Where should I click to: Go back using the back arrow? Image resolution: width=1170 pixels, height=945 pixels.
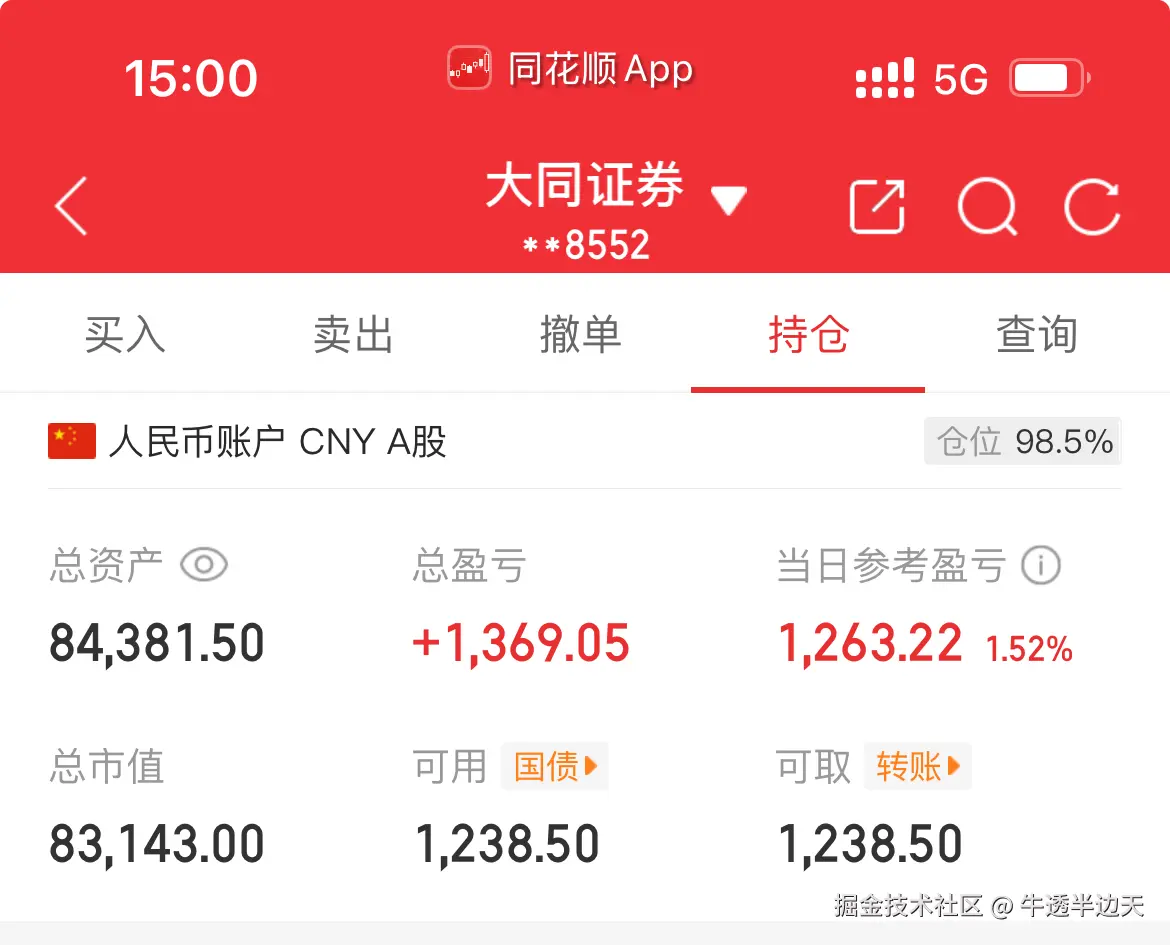point(72,206)
